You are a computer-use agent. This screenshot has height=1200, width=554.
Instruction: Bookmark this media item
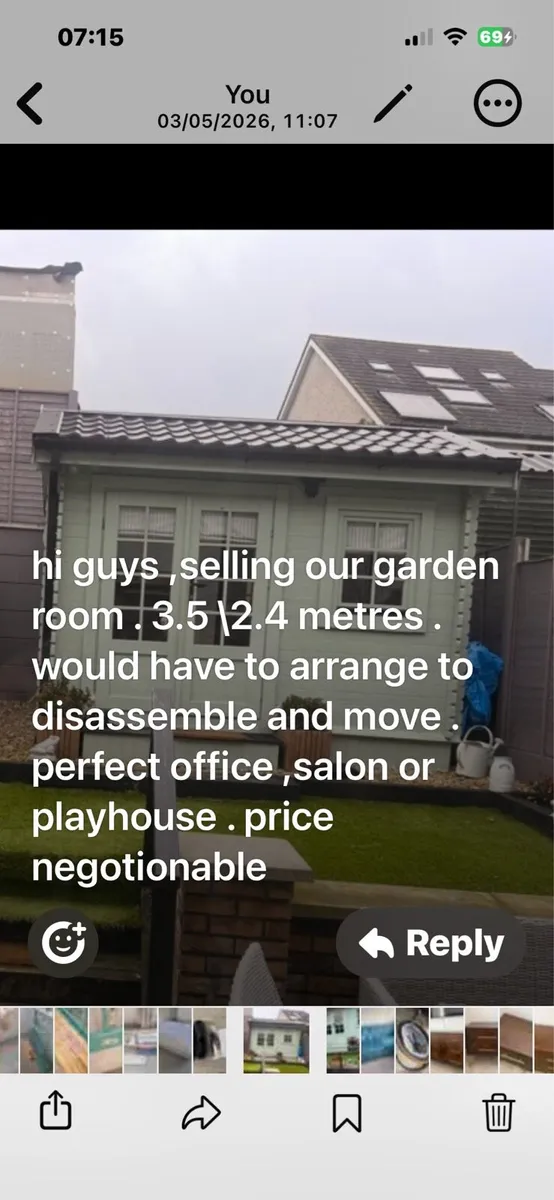347,1113
